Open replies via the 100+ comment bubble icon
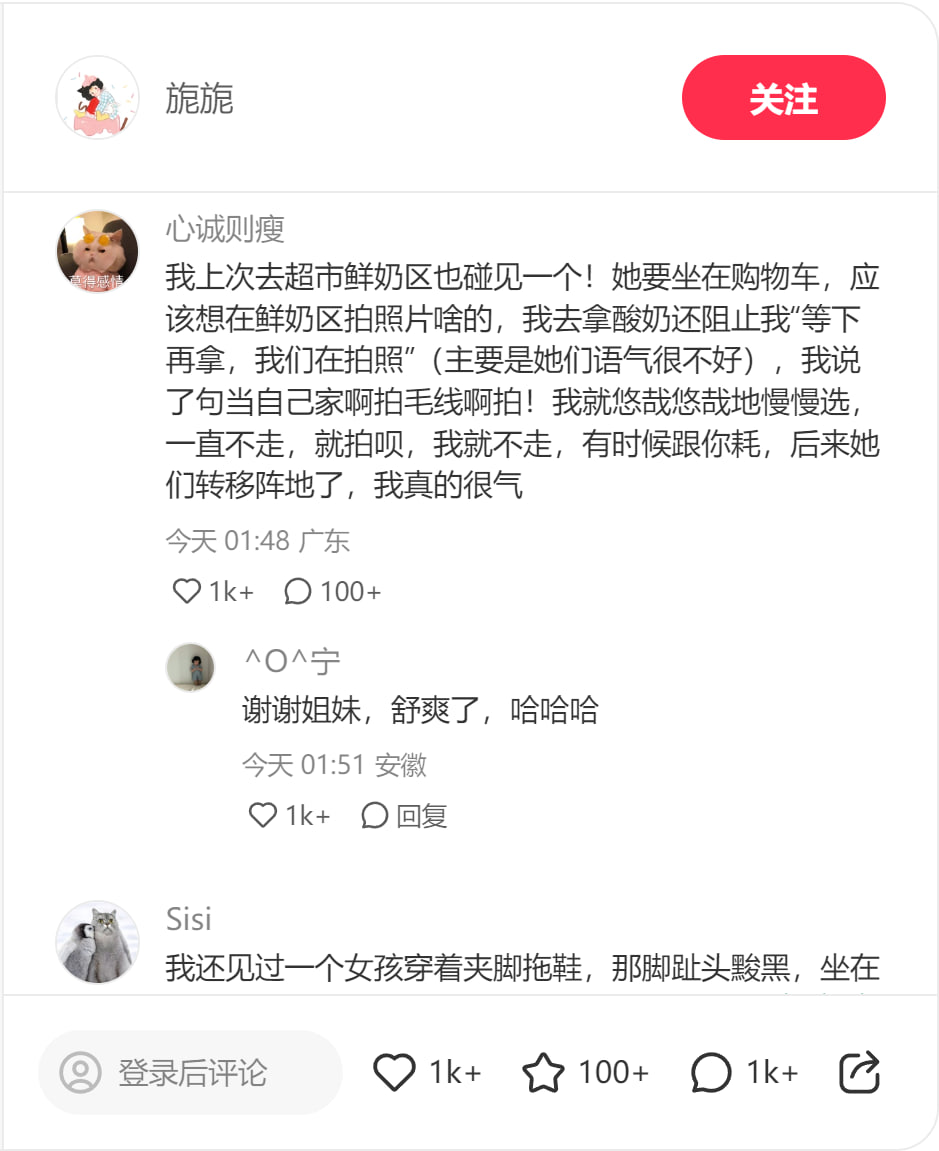Viewport: 939px width, 1151px height. click(298, 591)
